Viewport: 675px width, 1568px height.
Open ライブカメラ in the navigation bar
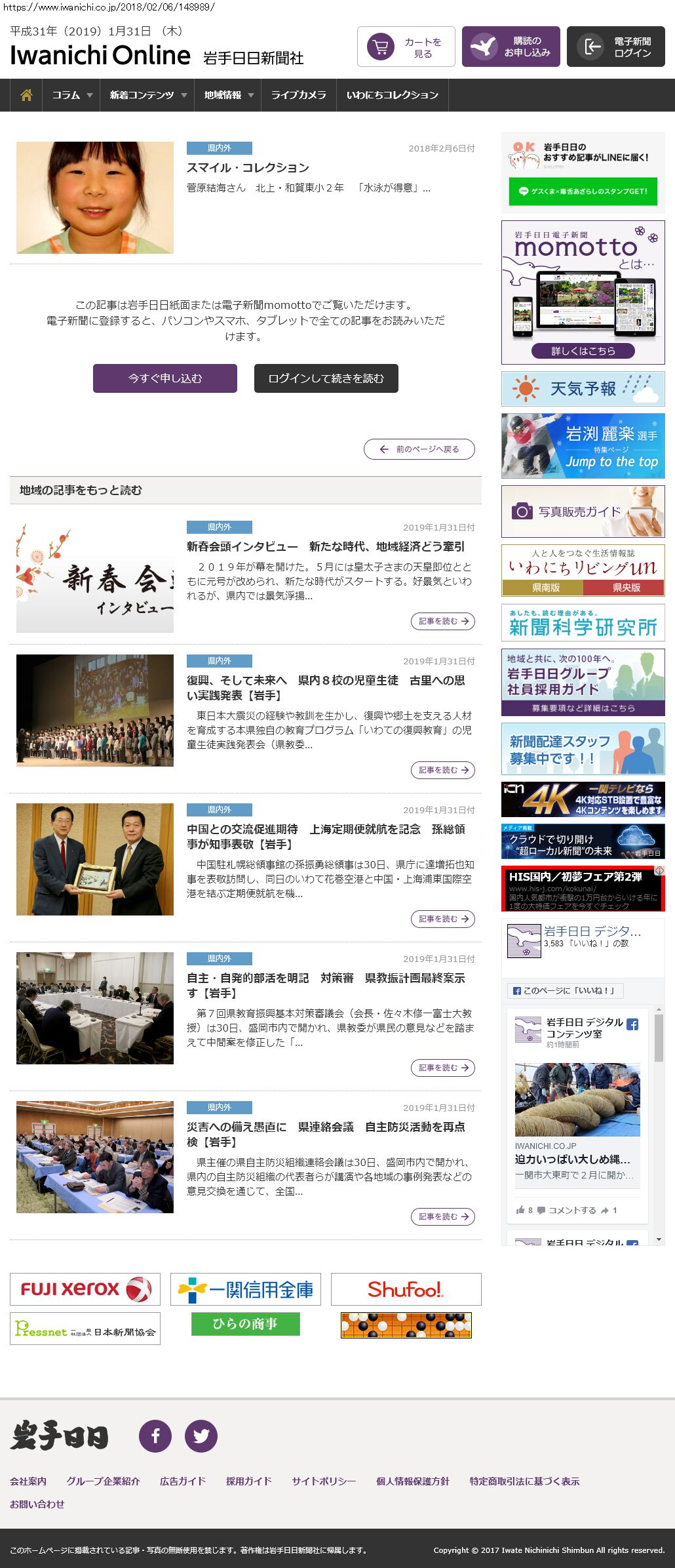point(298,95)
